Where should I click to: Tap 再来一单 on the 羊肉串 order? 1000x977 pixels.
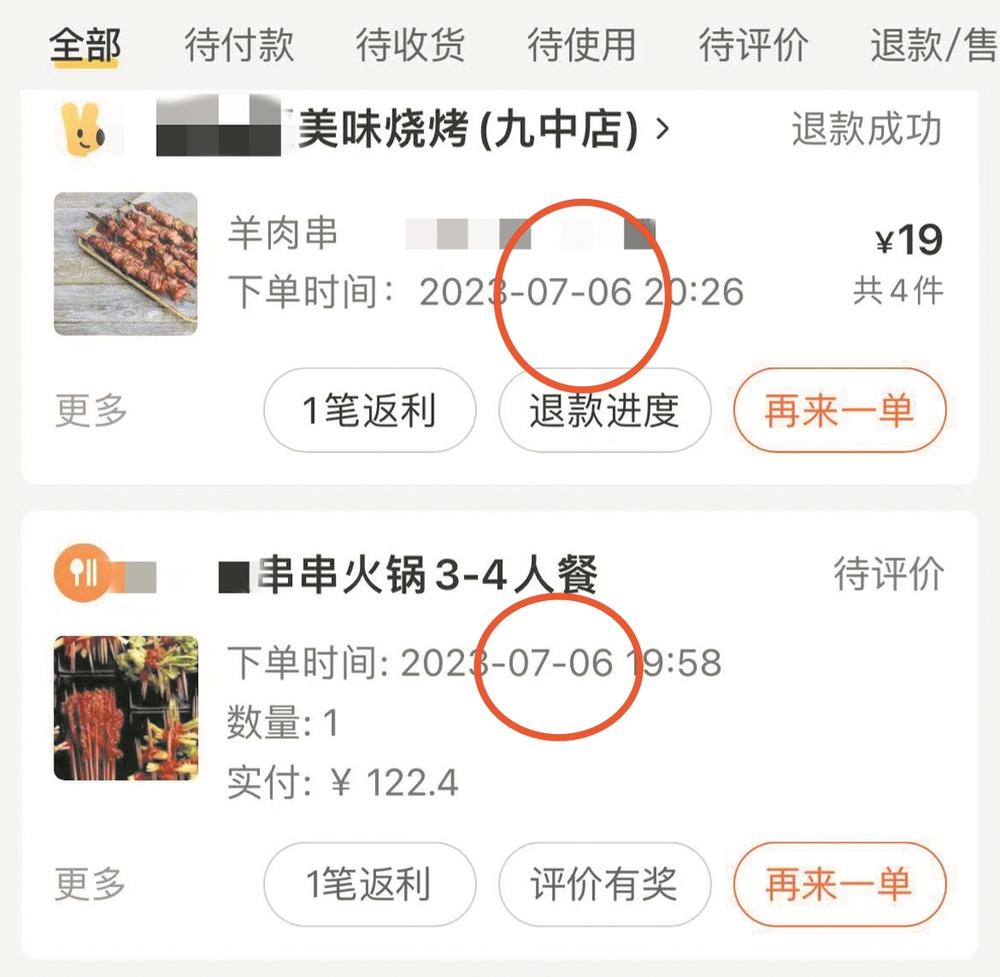[x=839, y=410]
